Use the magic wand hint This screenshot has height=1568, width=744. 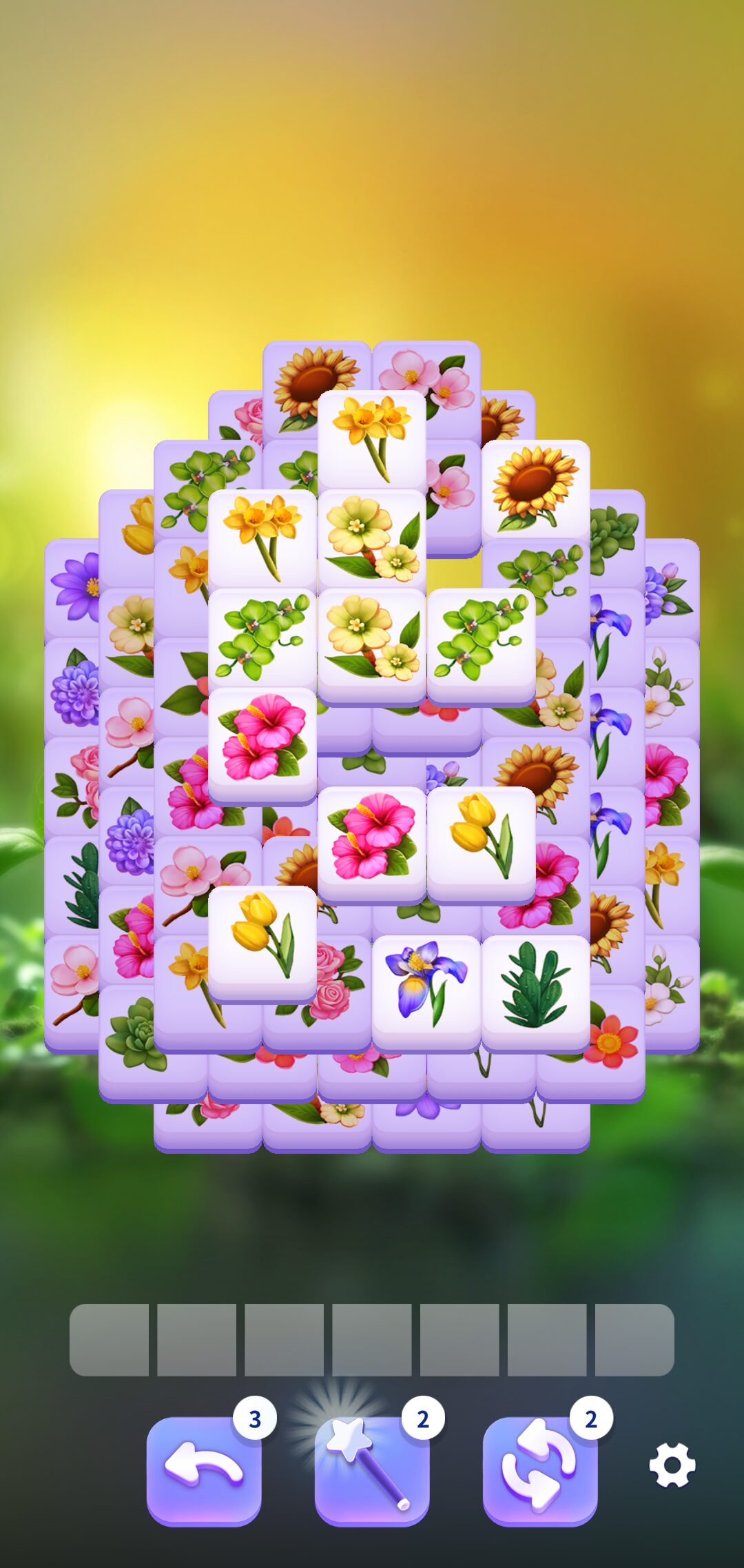coord(371,1469)
